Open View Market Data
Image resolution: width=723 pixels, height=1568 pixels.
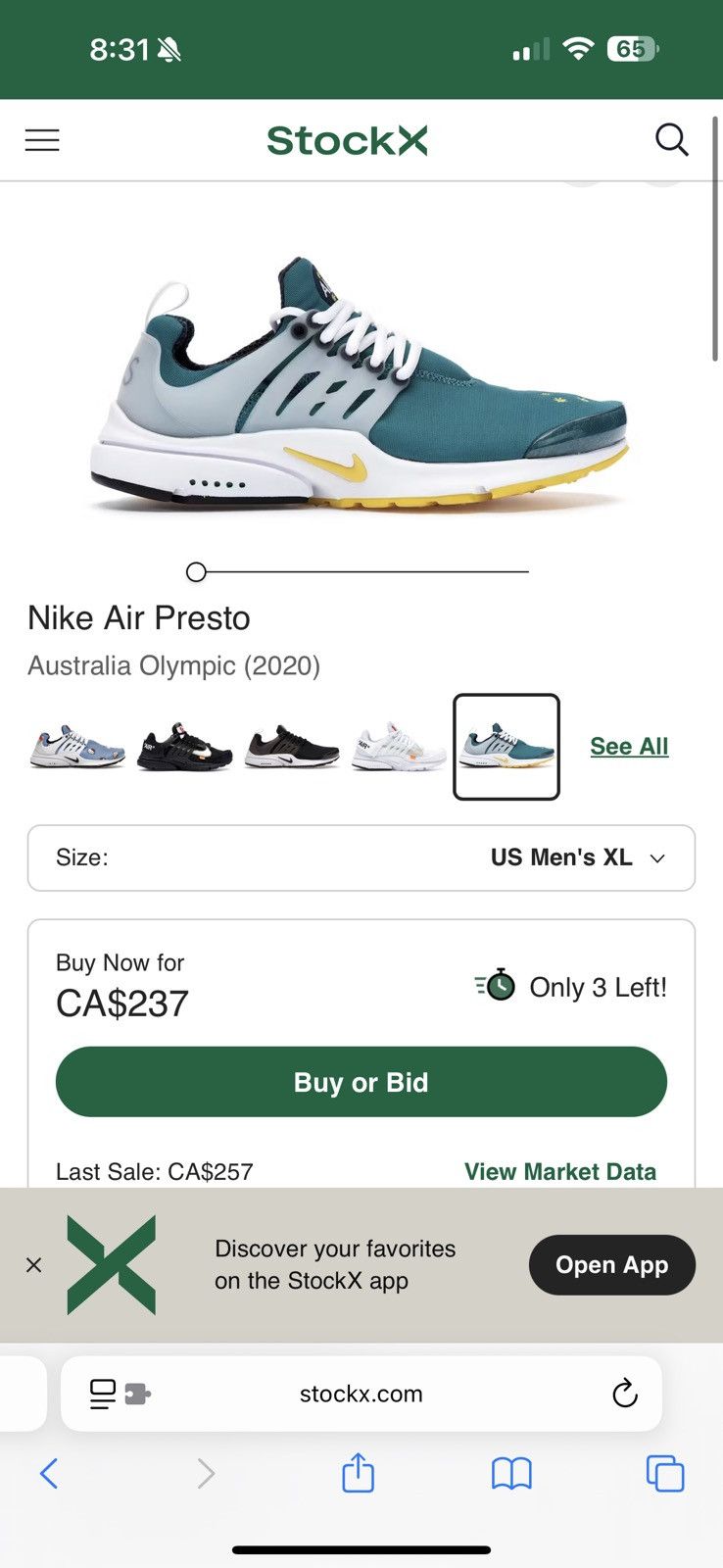560,1171
